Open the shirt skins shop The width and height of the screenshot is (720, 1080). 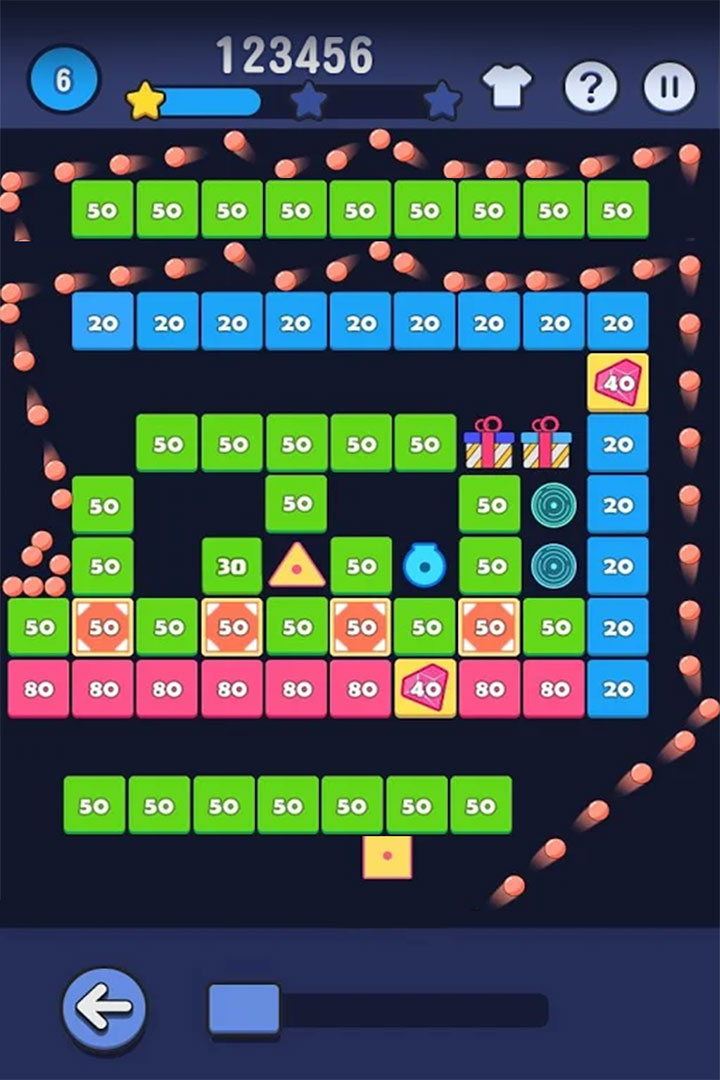tap(508, 88)
